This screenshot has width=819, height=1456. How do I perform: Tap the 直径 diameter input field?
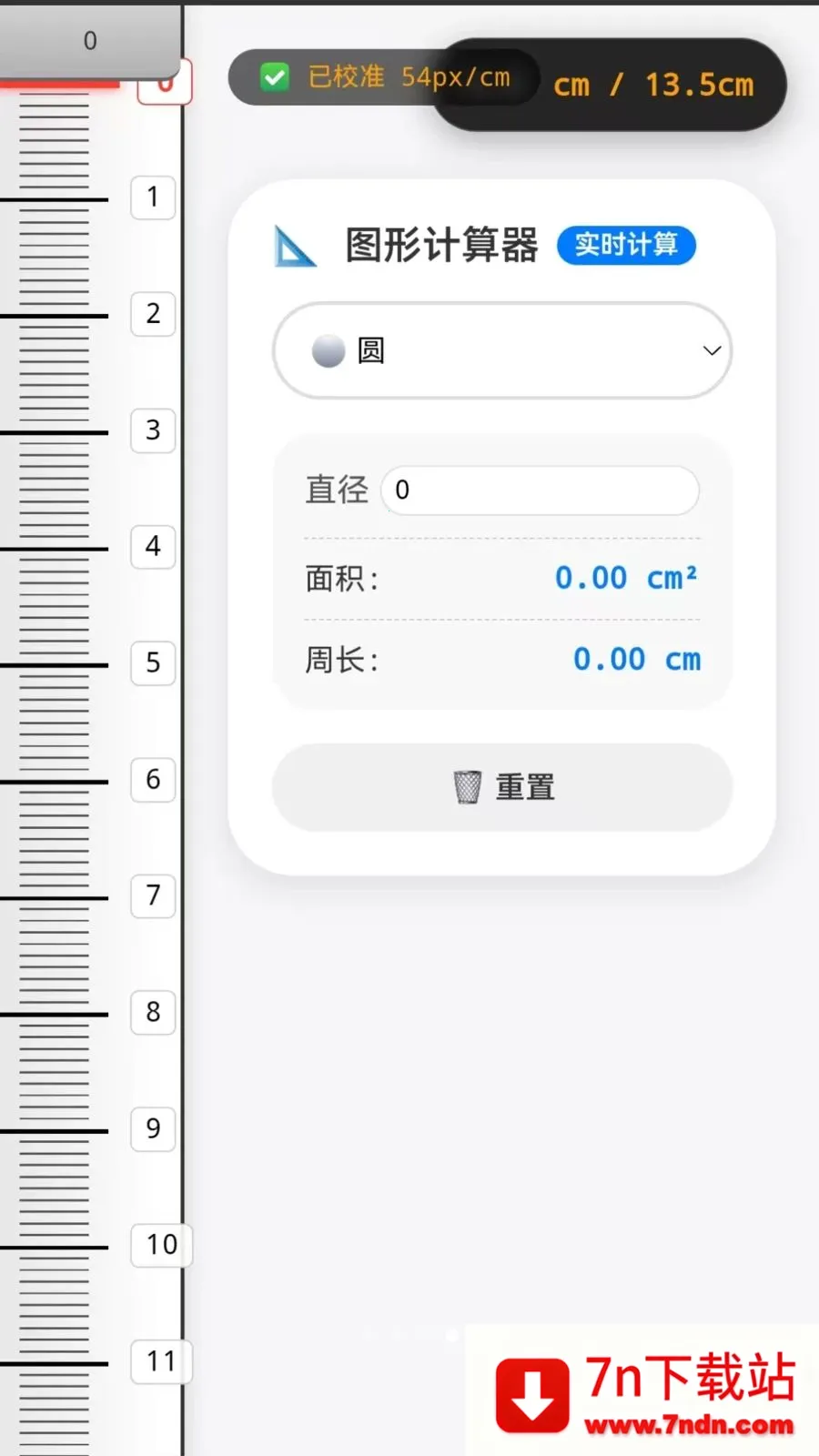(x=541, y=490)
